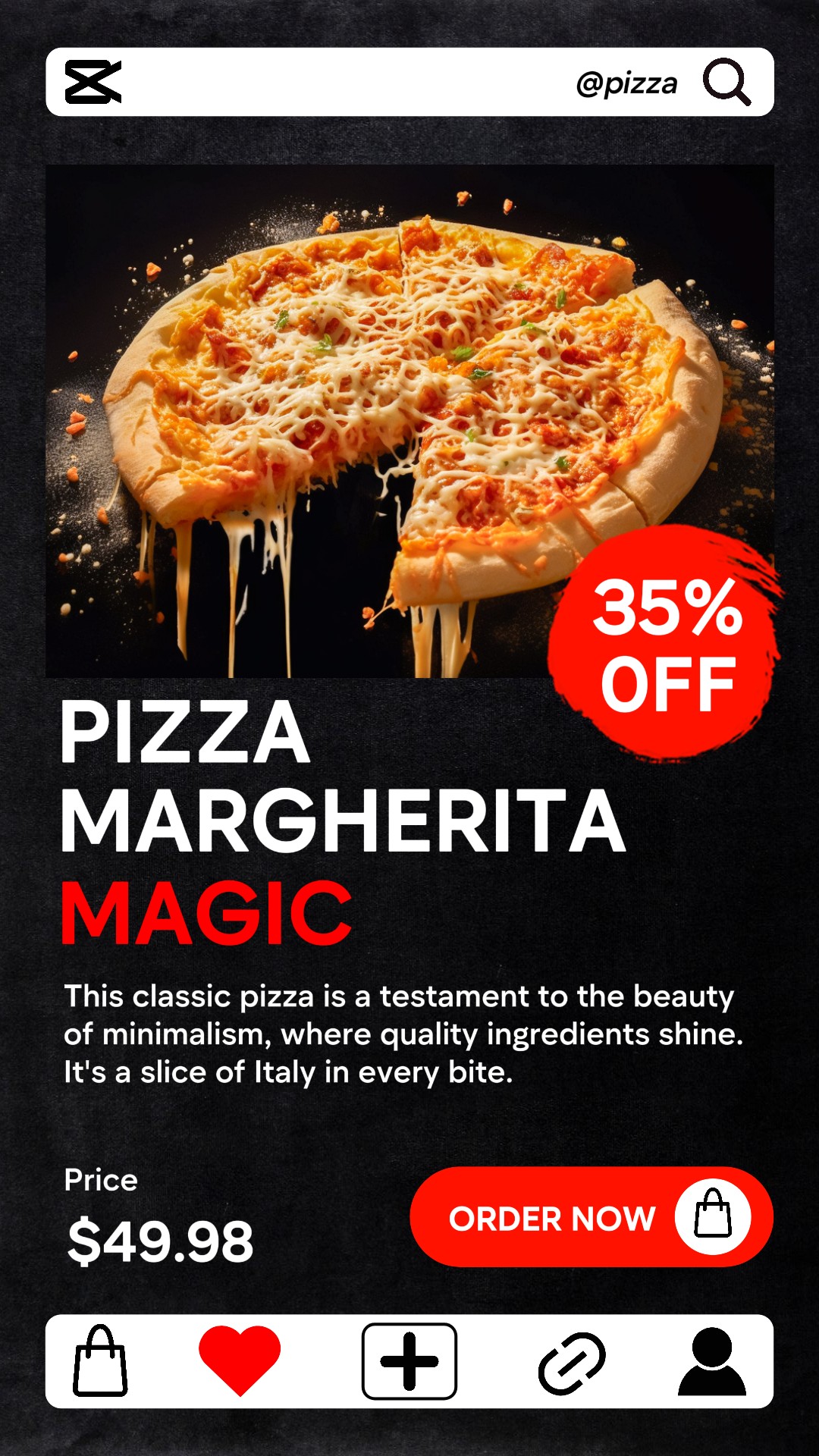Select the @pizza handle in the top bar

[627, 83]
